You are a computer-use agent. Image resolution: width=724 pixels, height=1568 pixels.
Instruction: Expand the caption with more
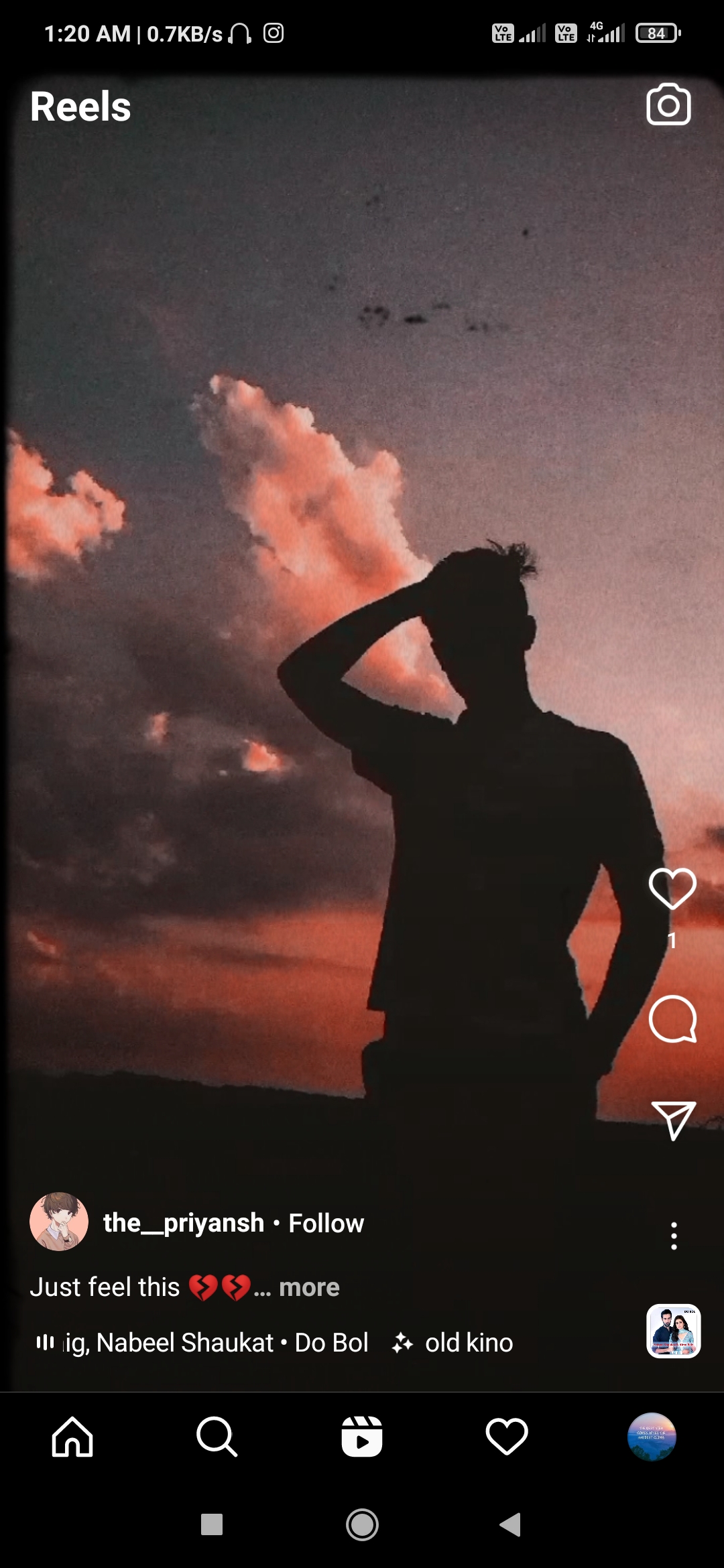(309, 1287)
